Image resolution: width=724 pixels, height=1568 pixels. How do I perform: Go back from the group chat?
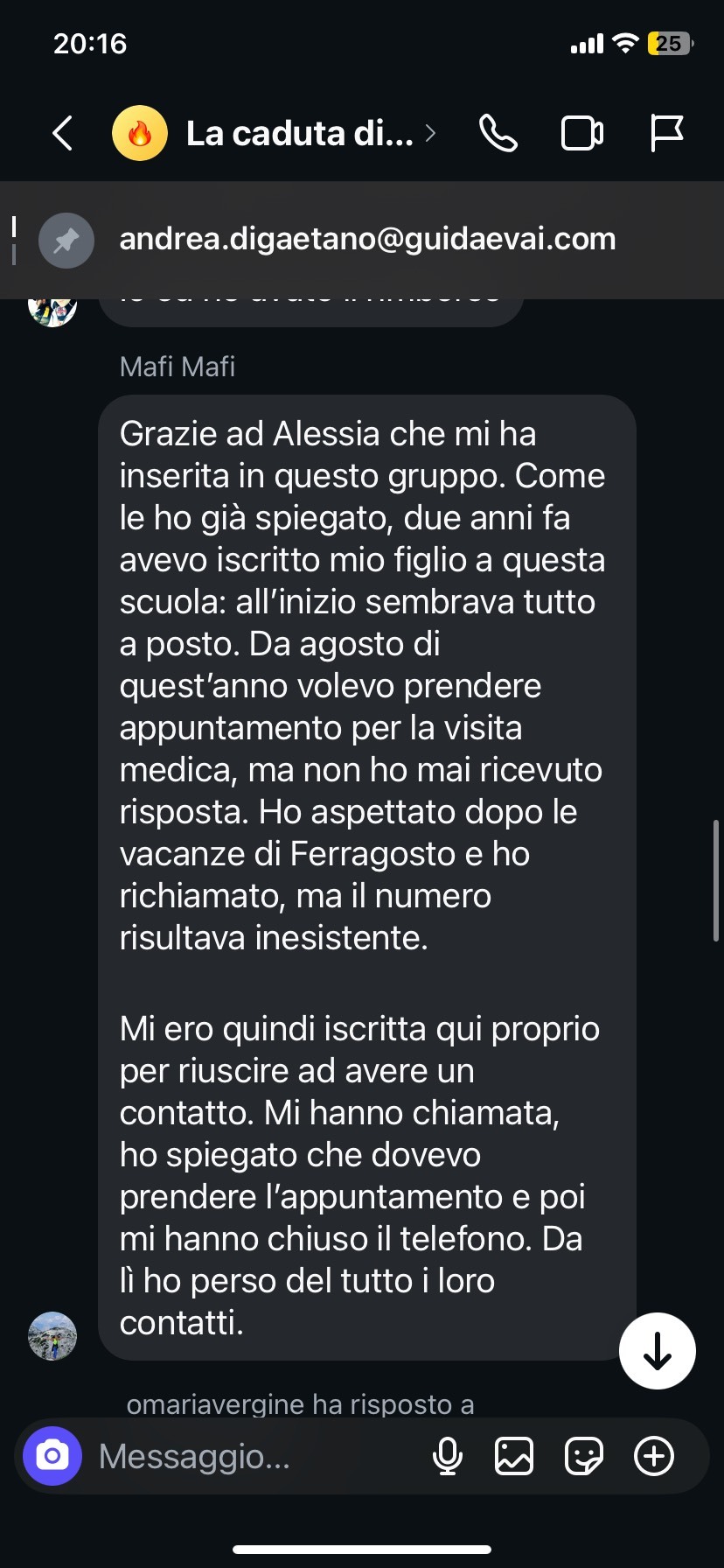pos(62,134)
